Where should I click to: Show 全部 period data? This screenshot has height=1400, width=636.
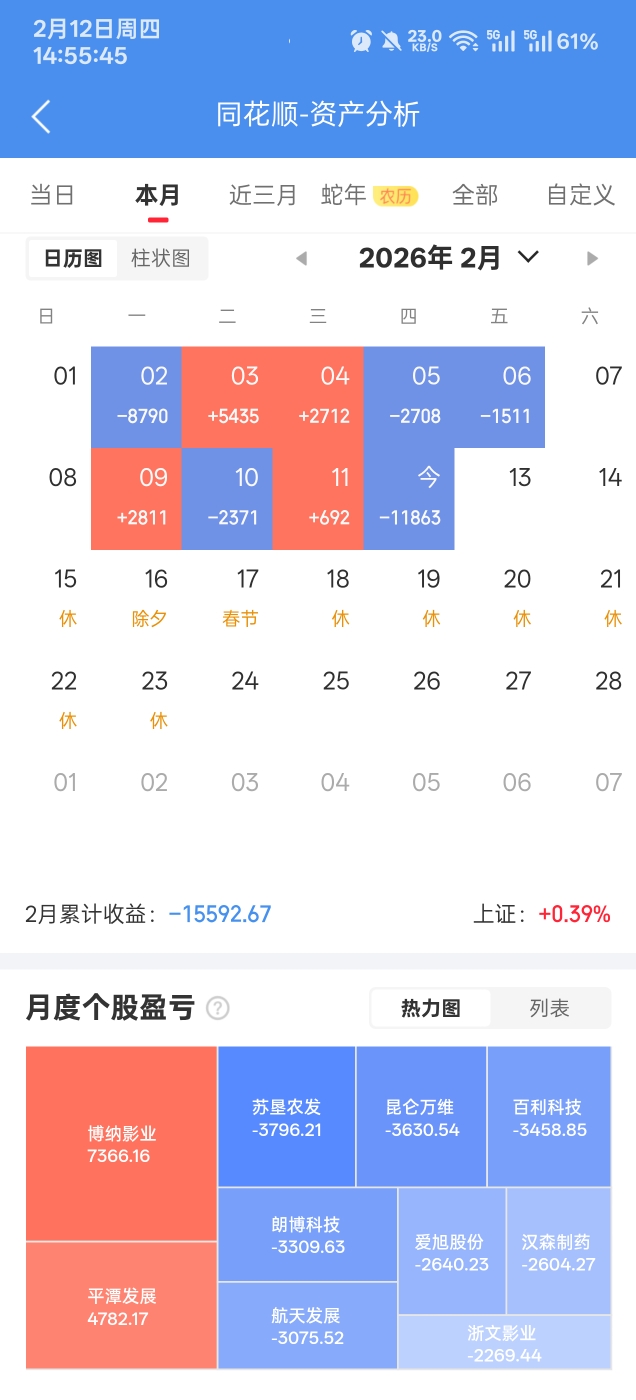[x=475, y=195]
